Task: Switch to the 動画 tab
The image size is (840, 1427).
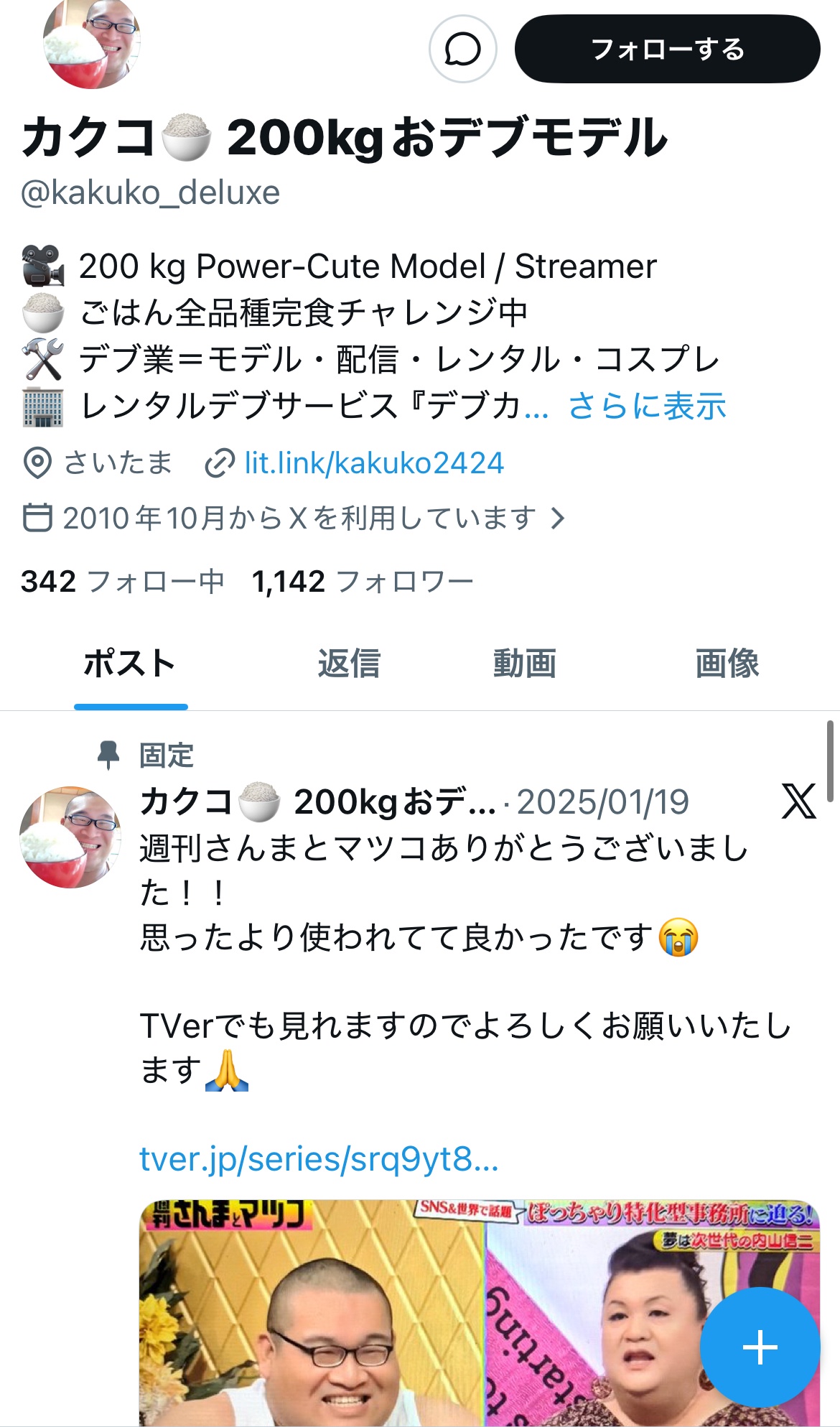Action: pos(525,663)
